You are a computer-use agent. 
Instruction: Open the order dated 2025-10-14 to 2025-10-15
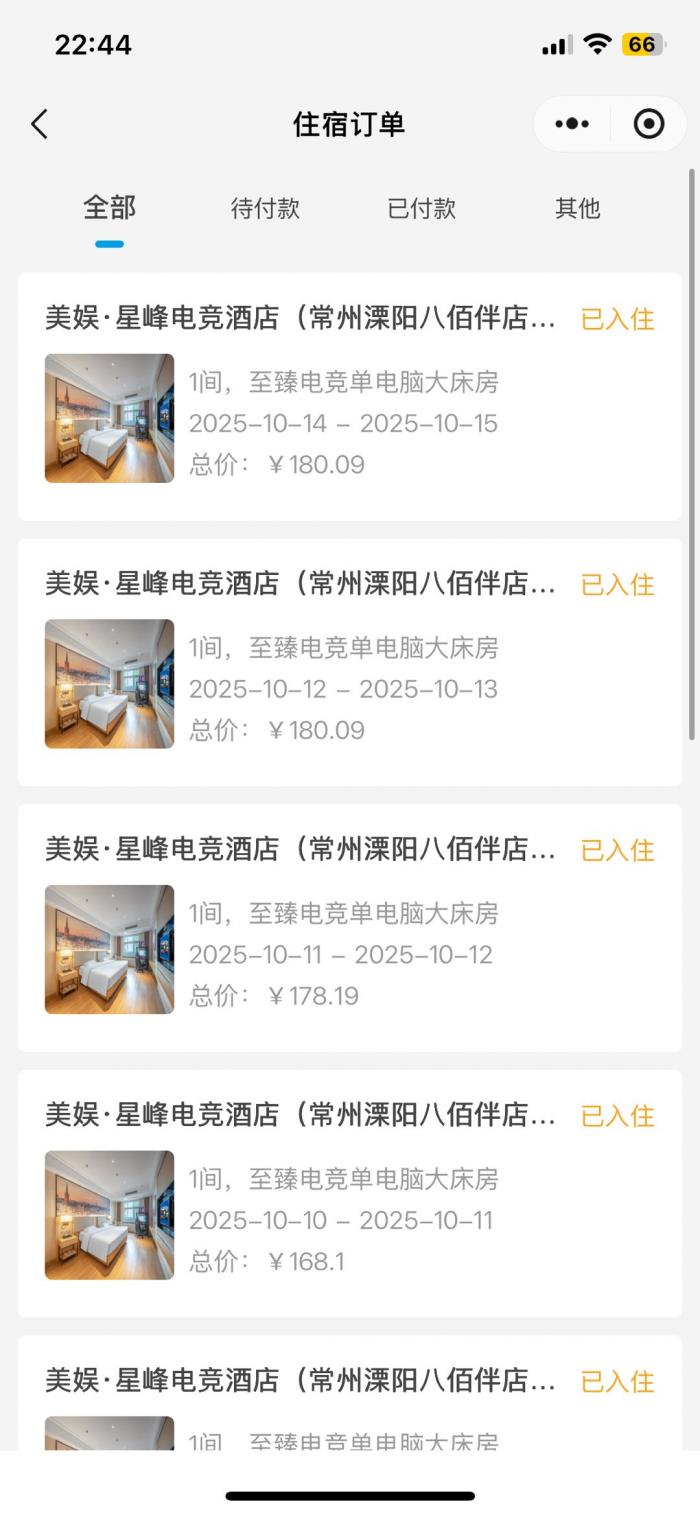coord(349,397)
